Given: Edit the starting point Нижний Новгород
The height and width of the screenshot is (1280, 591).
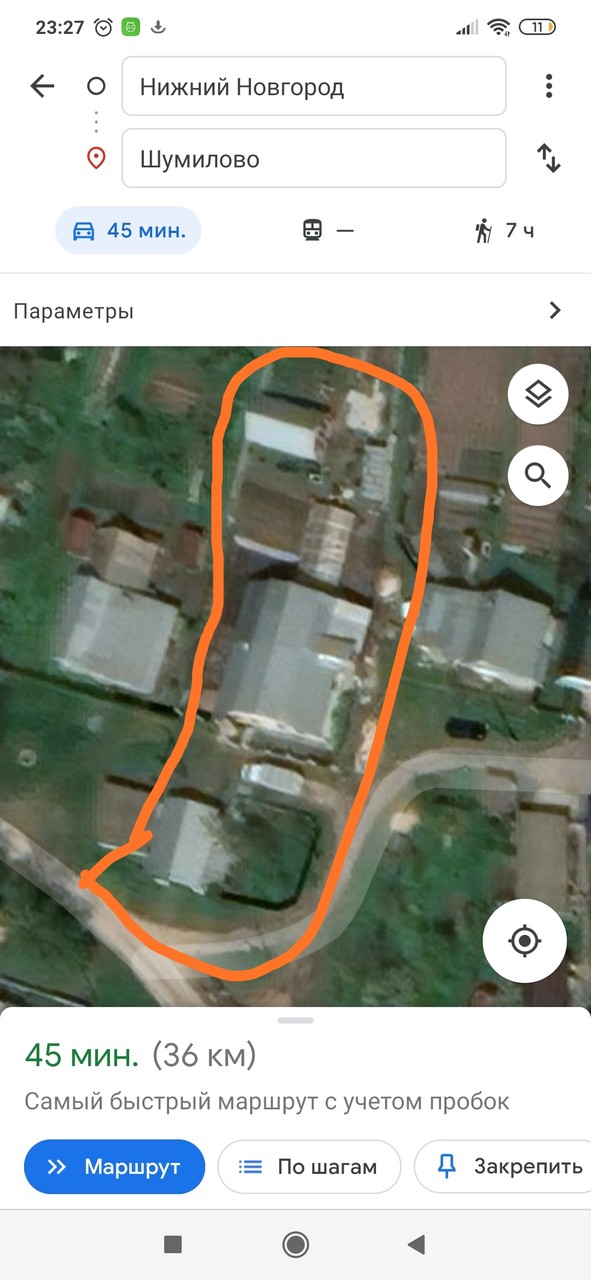Looking at the screenshot, I should tap(314, 87).
